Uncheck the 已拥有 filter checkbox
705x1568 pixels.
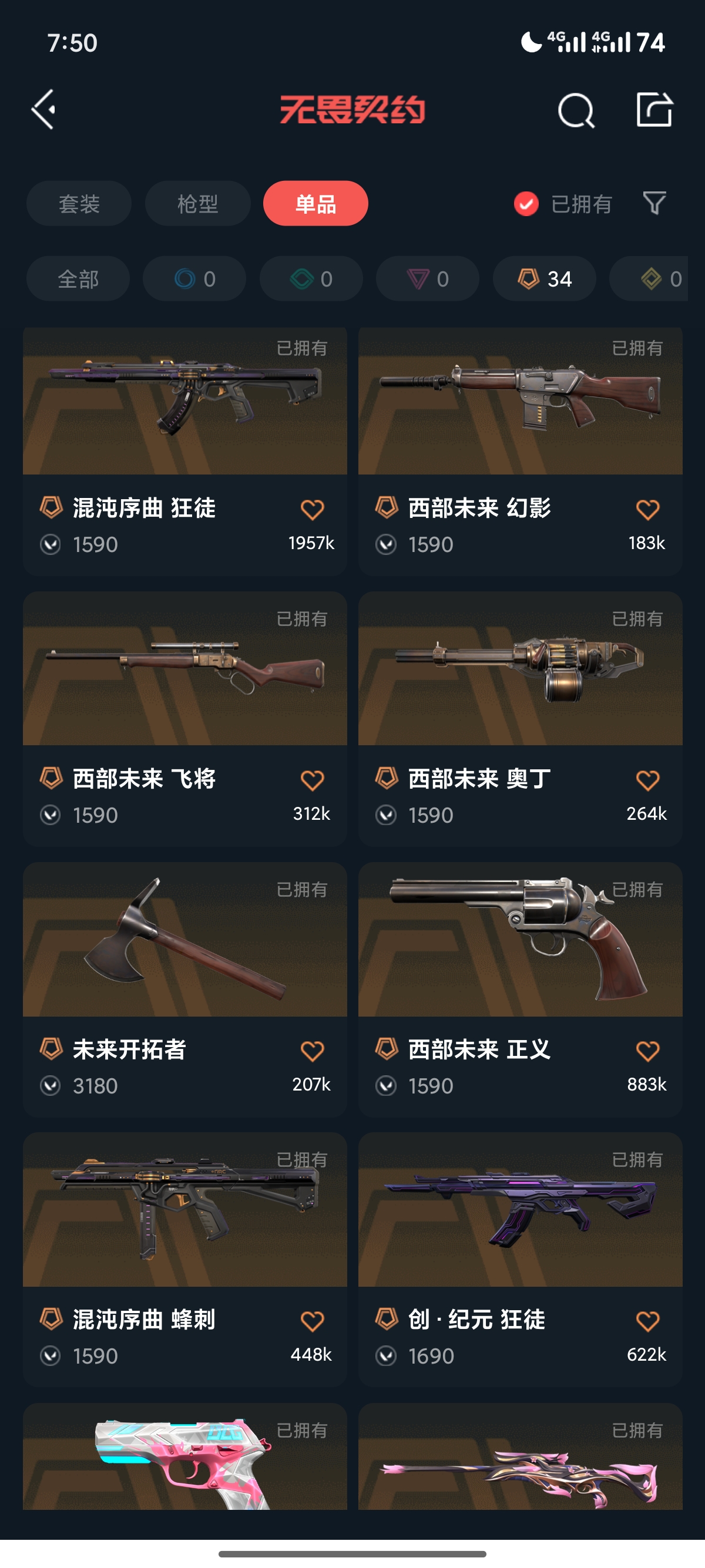[526, 203]
